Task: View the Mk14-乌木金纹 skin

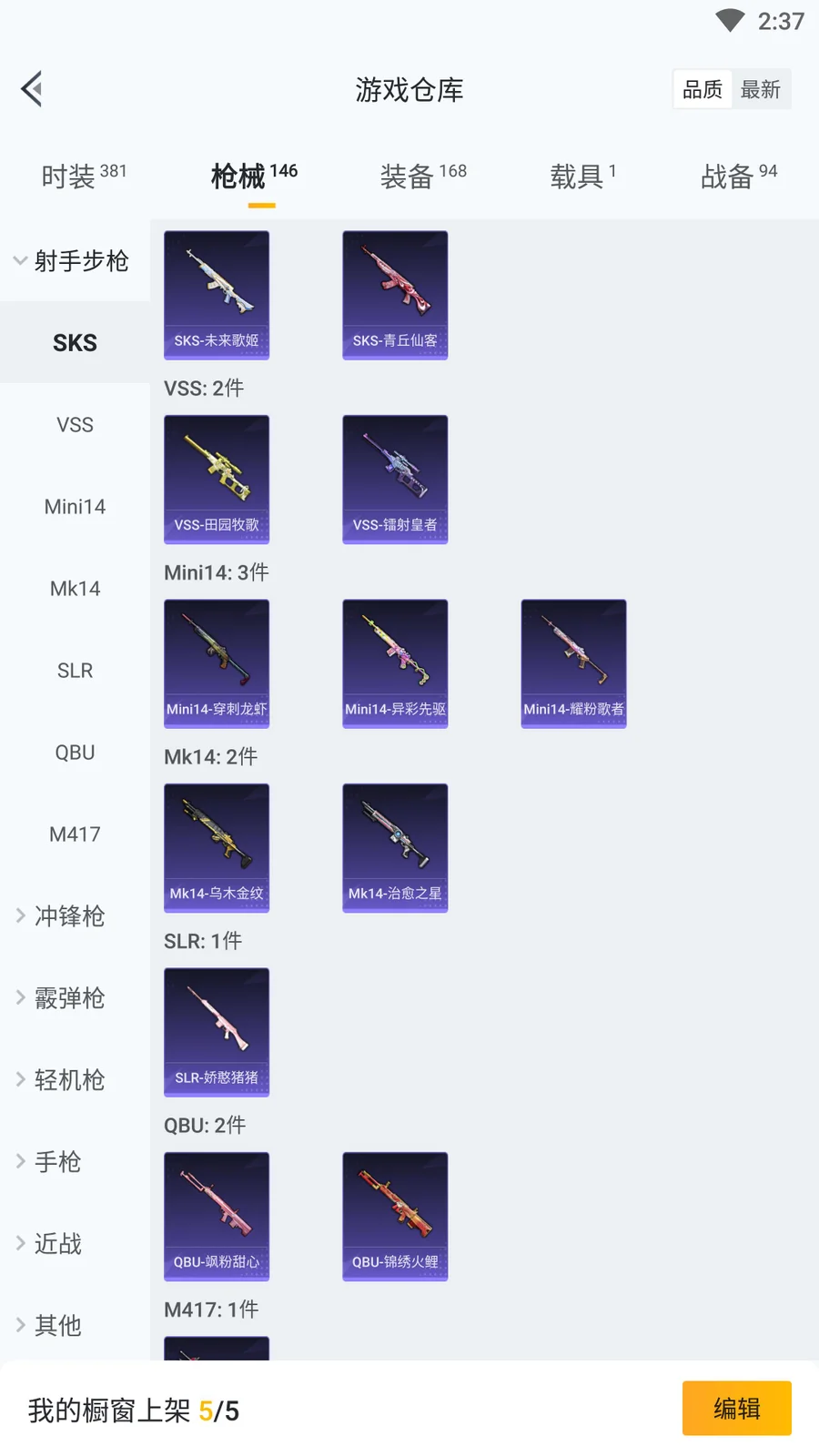Action: click(x=217, y=848)
